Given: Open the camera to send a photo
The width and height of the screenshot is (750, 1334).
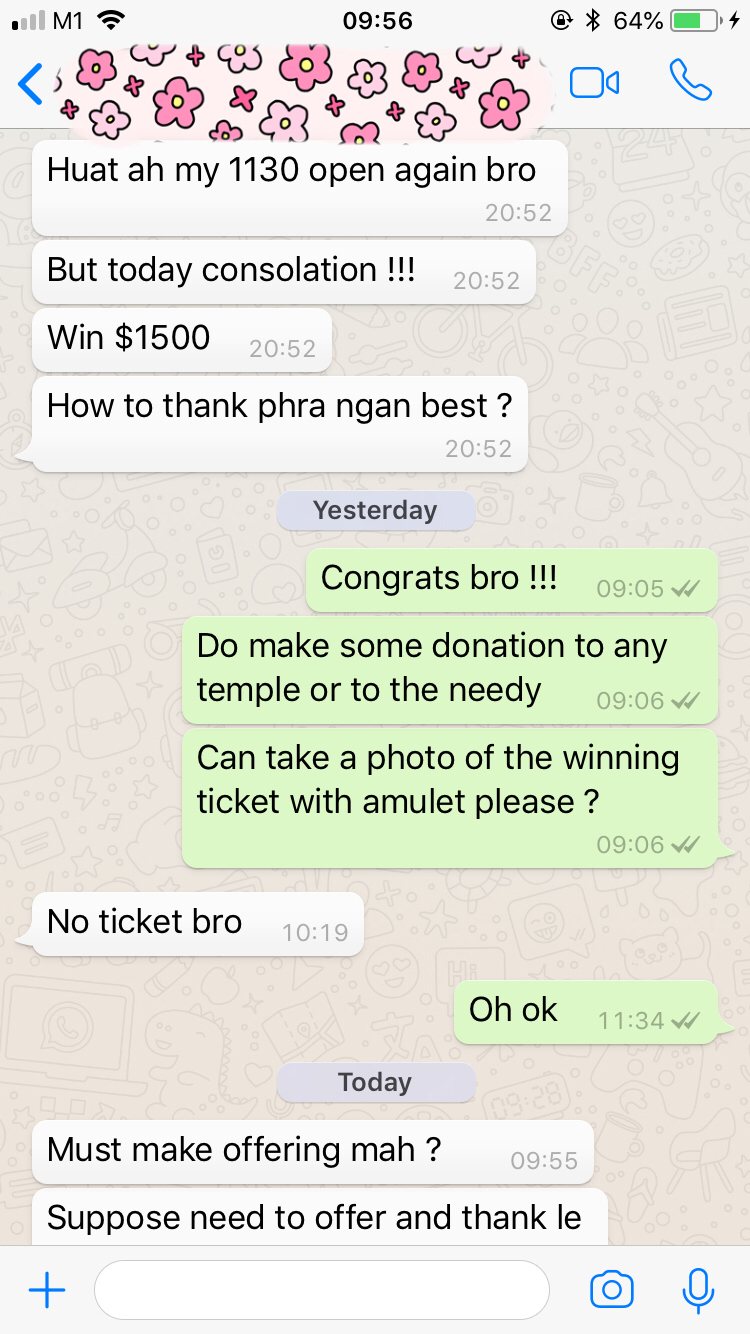Looking at the screenshot, I should click(x=612, y=1290).
